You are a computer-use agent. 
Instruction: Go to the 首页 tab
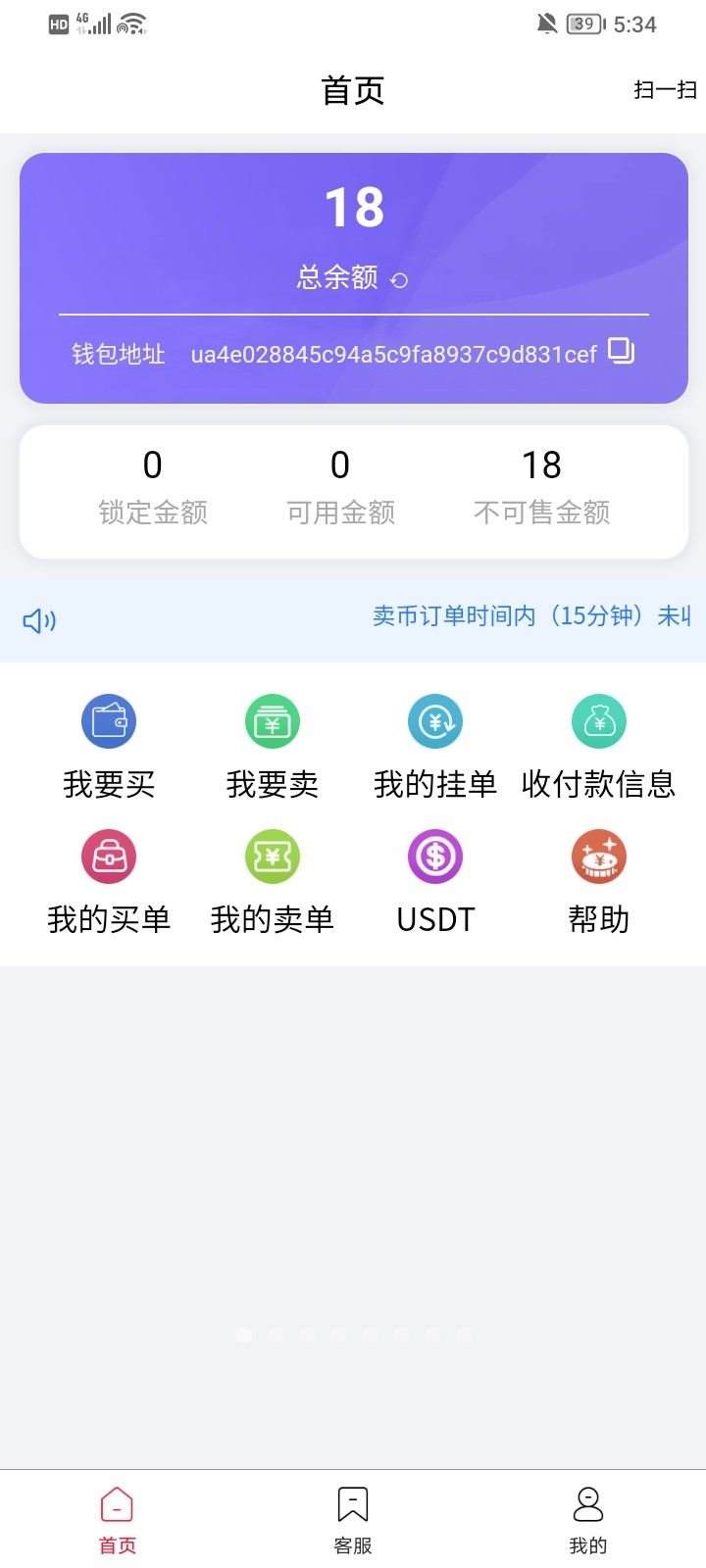coord(118,1519)
